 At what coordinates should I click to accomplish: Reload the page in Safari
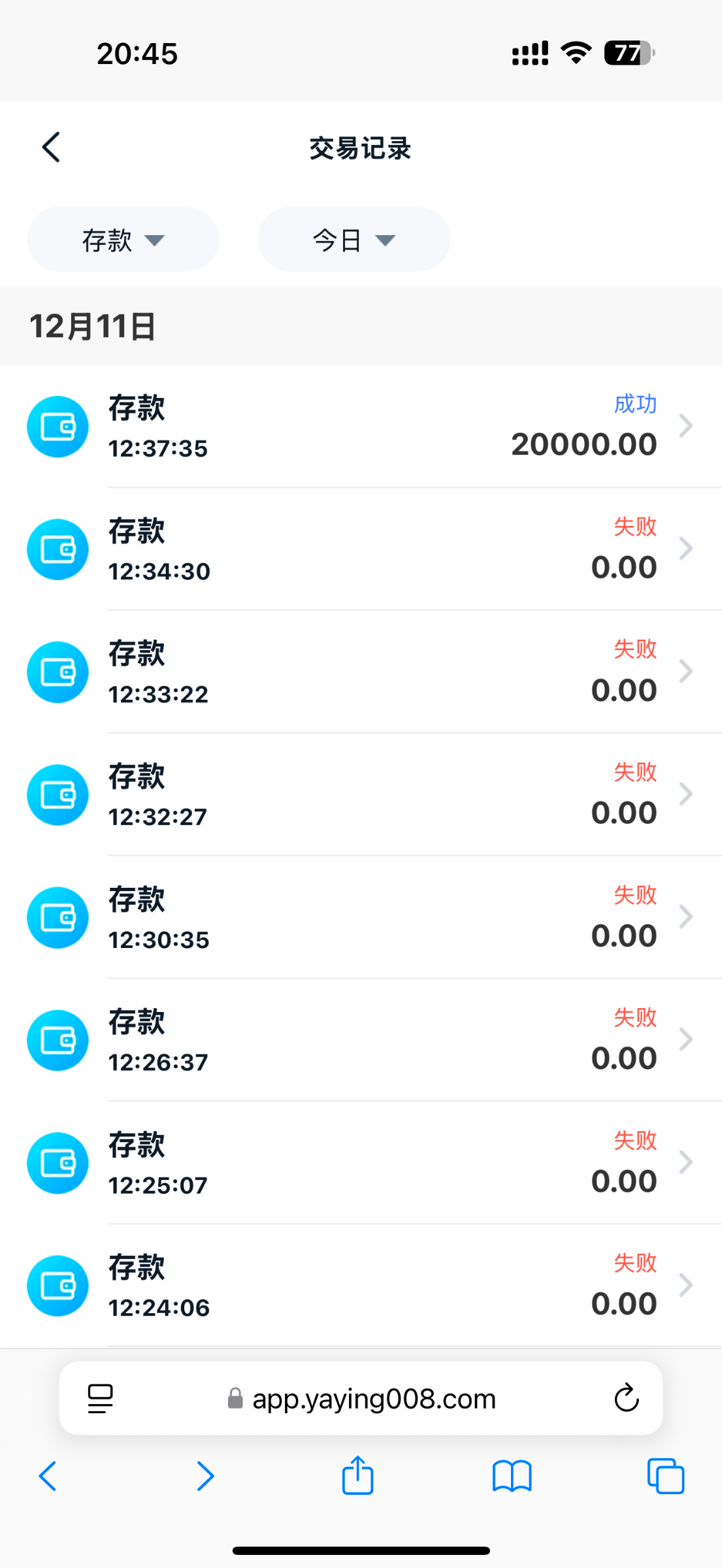tap(626, 1399)
